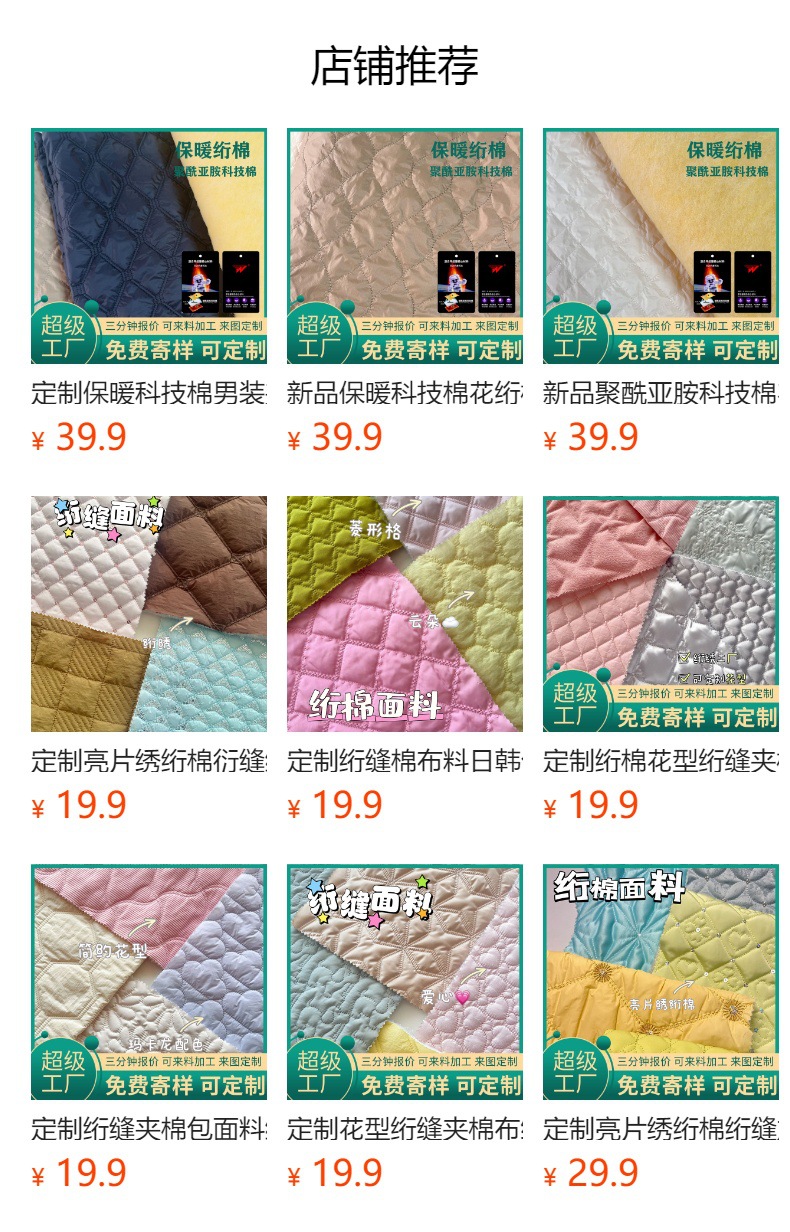Open 定制亮片绣绗棉绗缝 item priced 29.9
The width and height of the screenshot is (790, 1232).
pyautogui.click(x=661, y=982)
